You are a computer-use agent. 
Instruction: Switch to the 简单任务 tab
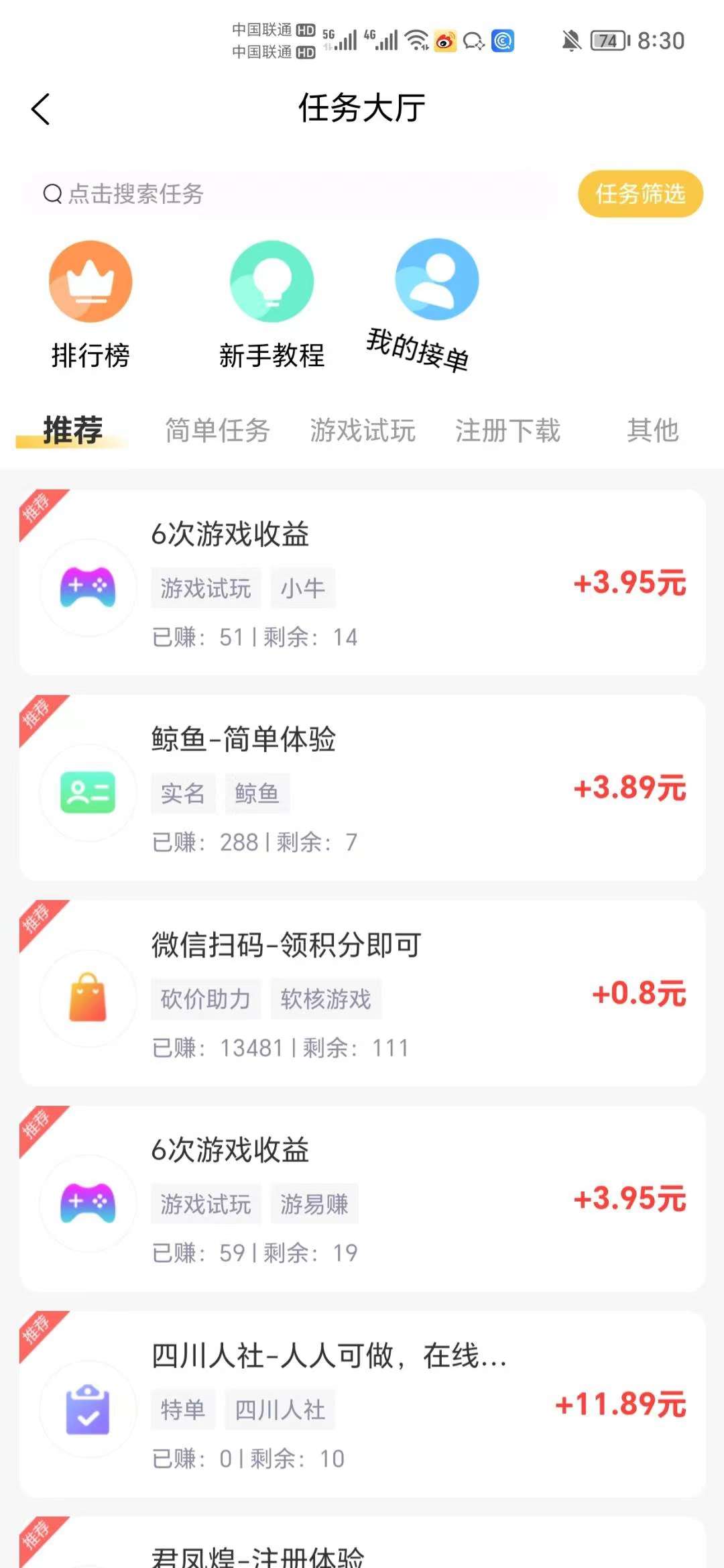(x=217, y=430)
